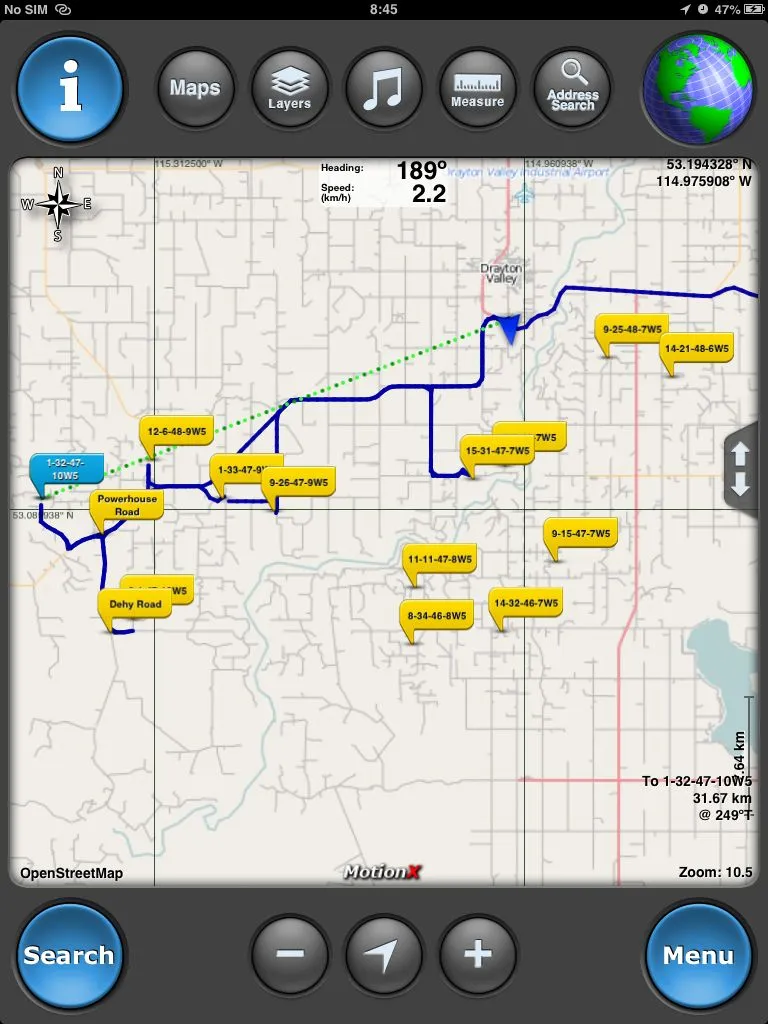Open the Menu

coord(698,955)
